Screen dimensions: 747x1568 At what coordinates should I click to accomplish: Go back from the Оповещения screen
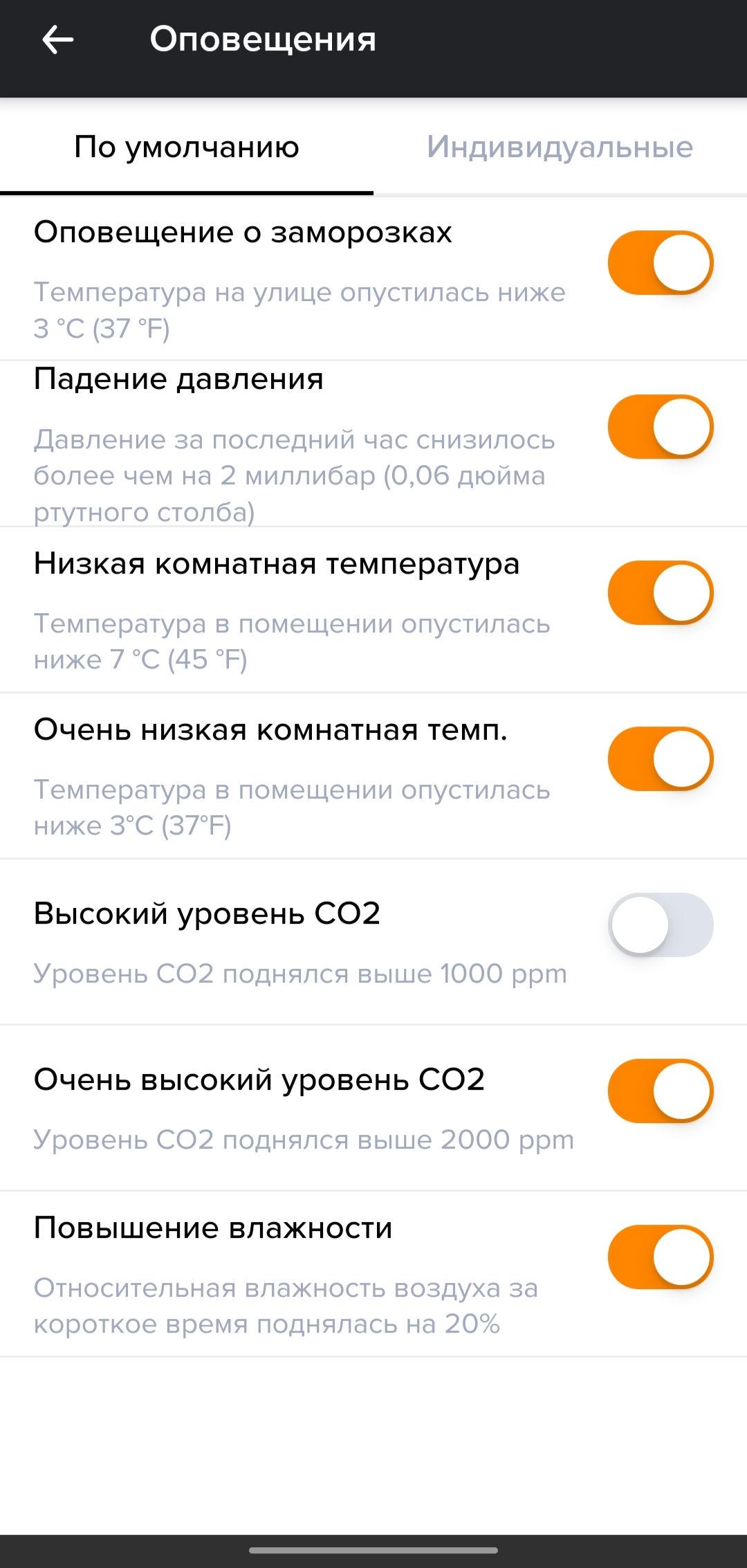click(x=58, y=40)
